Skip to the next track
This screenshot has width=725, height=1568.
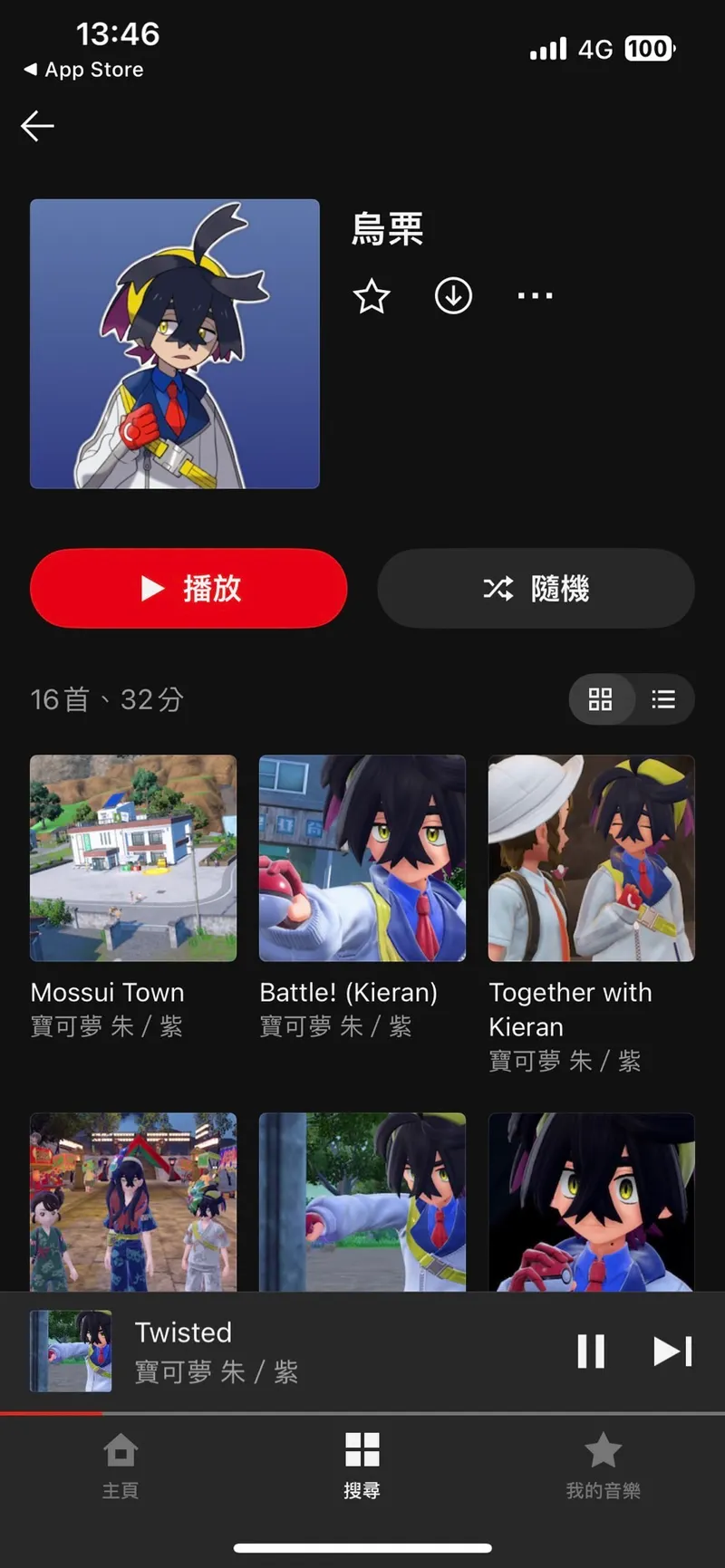pyautogui.click(x=672, y=1351)
